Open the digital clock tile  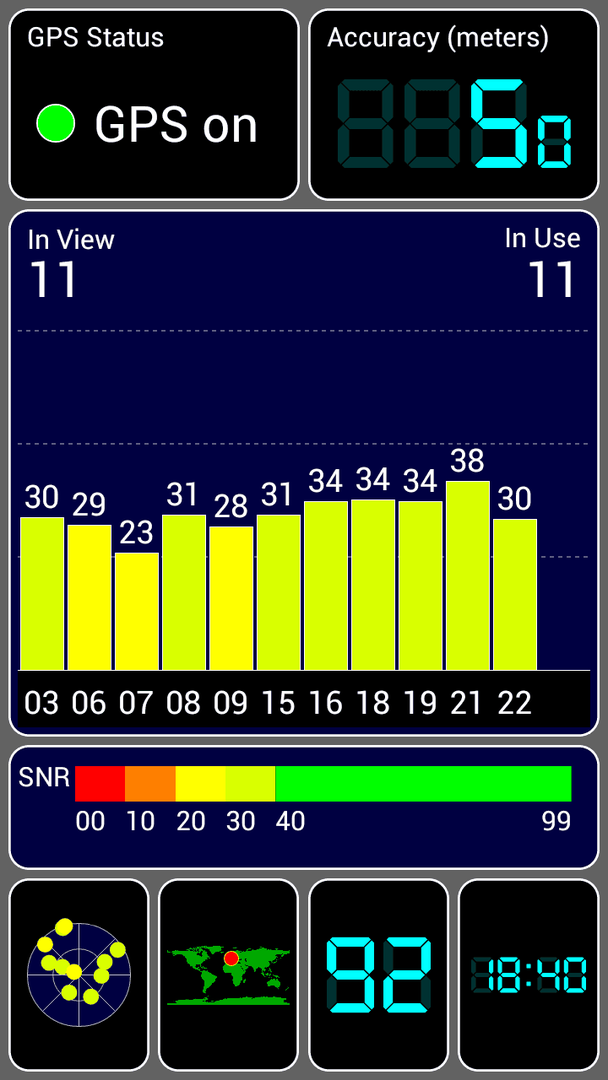coord(529,974)
